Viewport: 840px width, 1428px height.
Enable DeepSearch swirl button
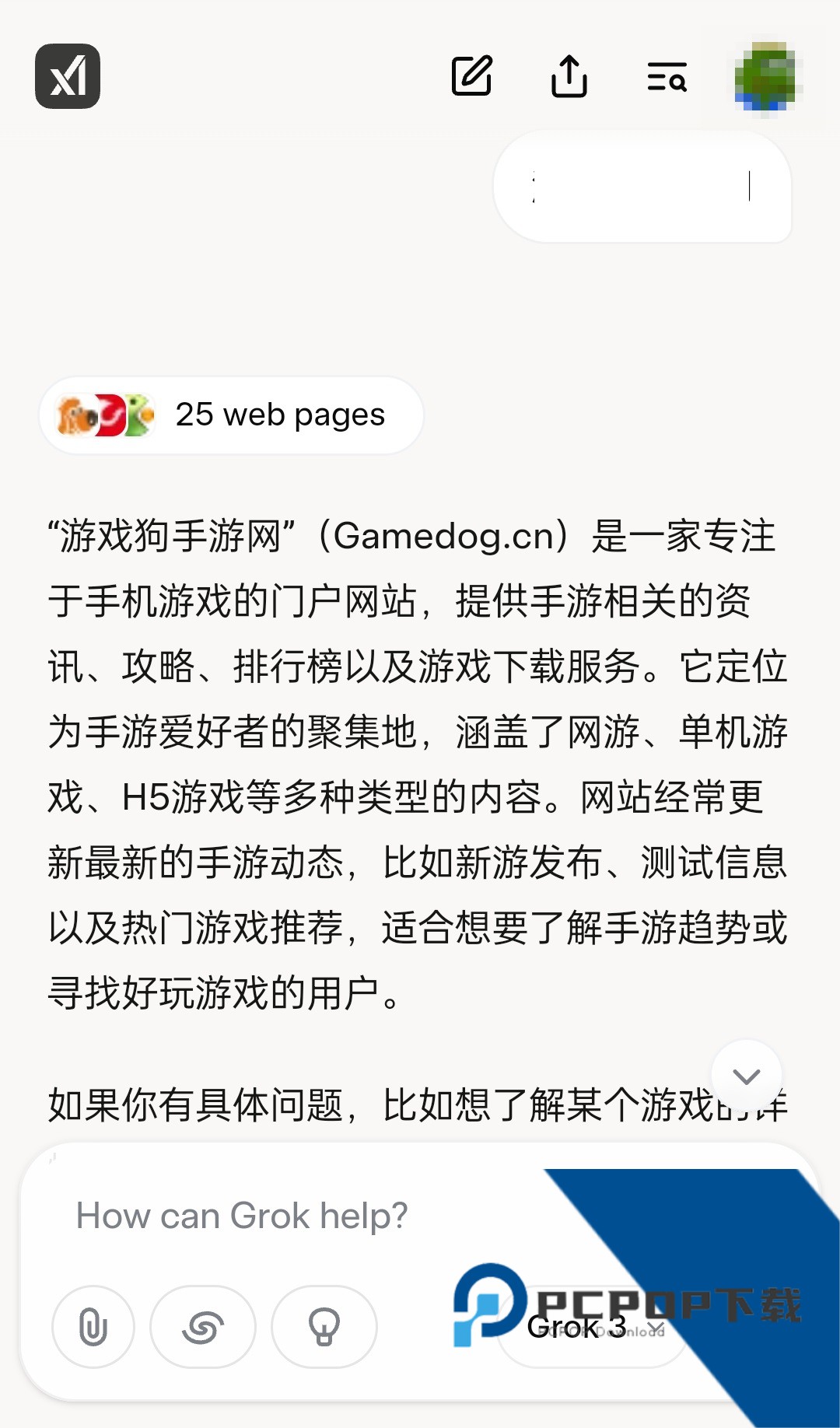pyautogui.click(x=203, y=1326)
